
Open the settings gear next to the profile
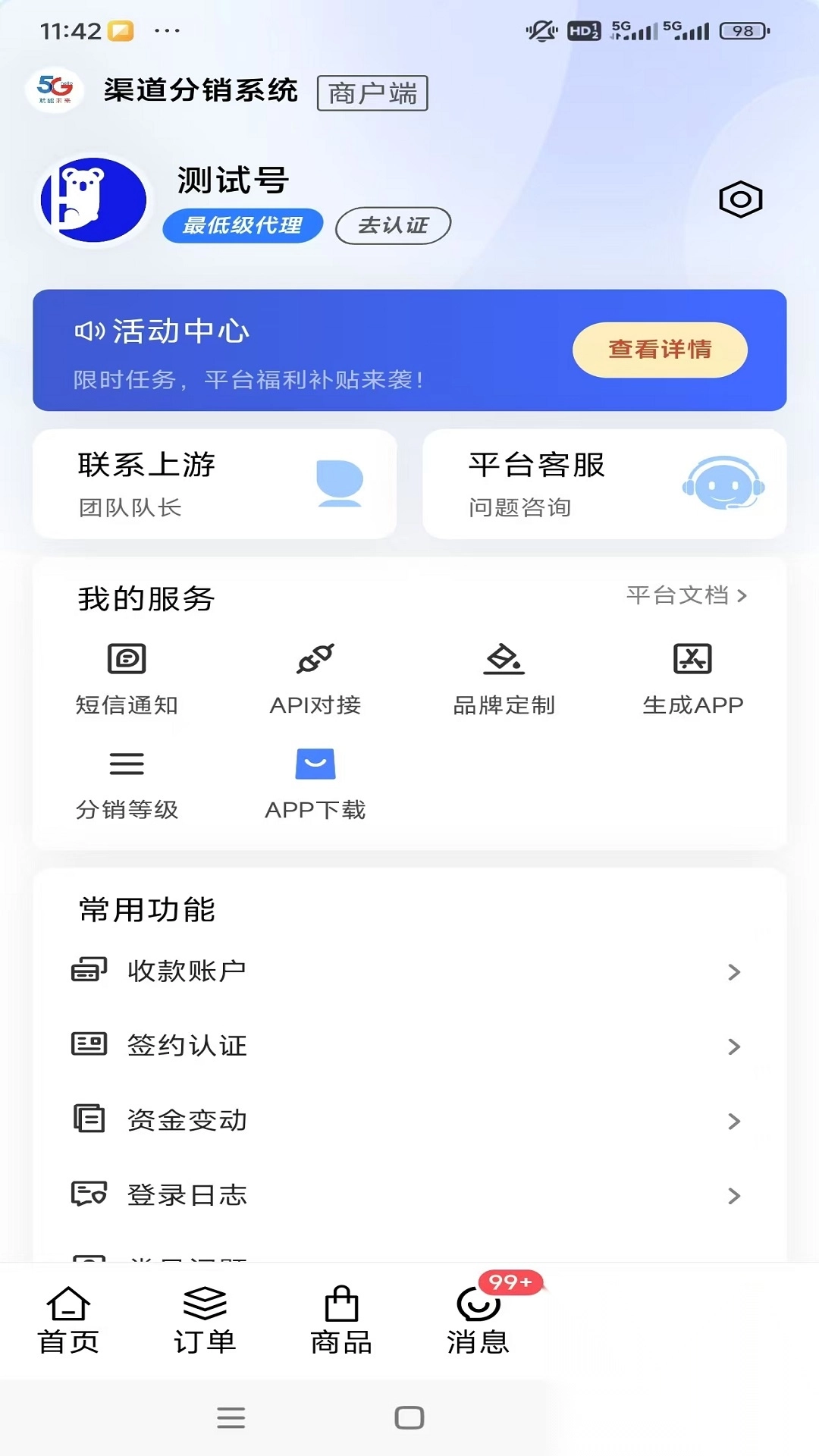coord(739,199)
